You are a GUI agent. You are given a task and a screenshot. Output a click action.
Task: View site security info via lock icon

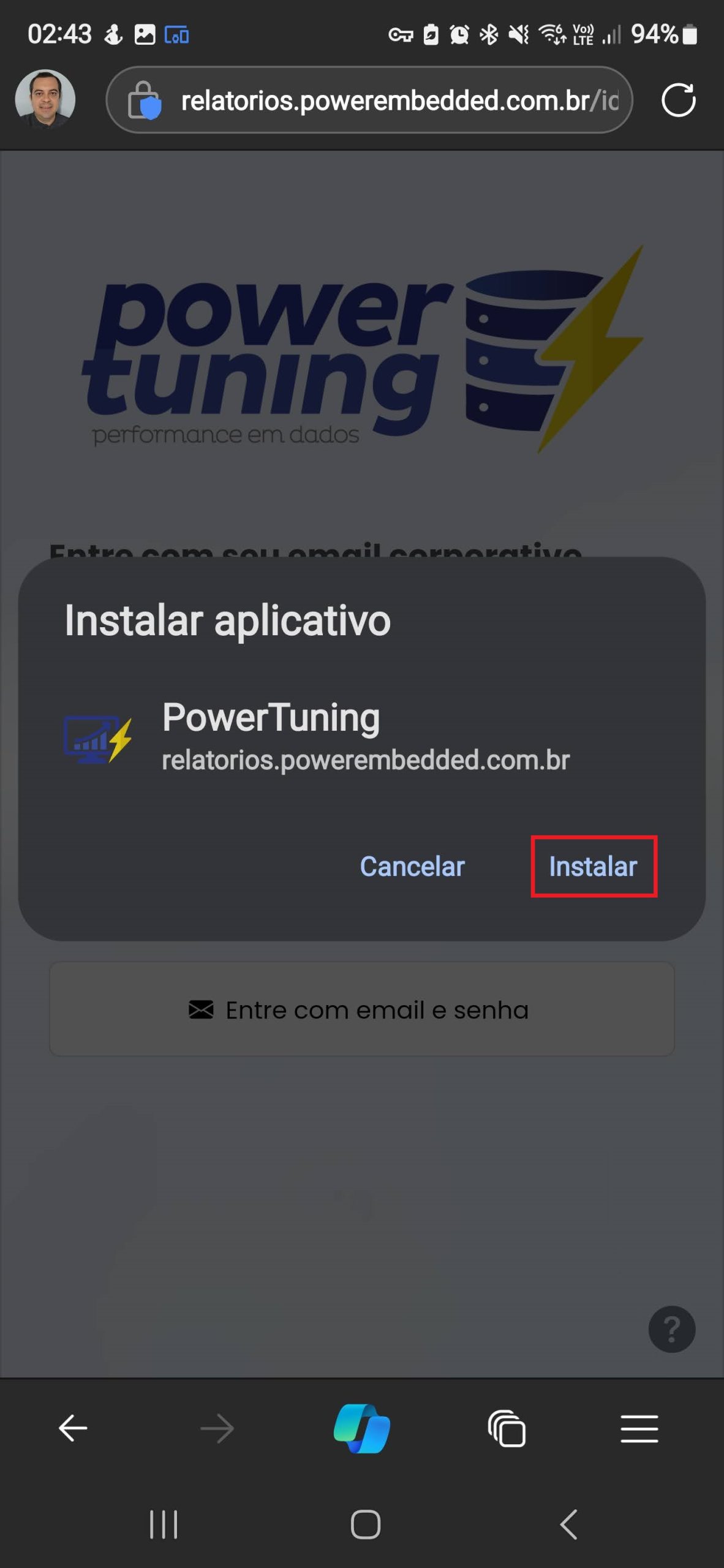144,100
